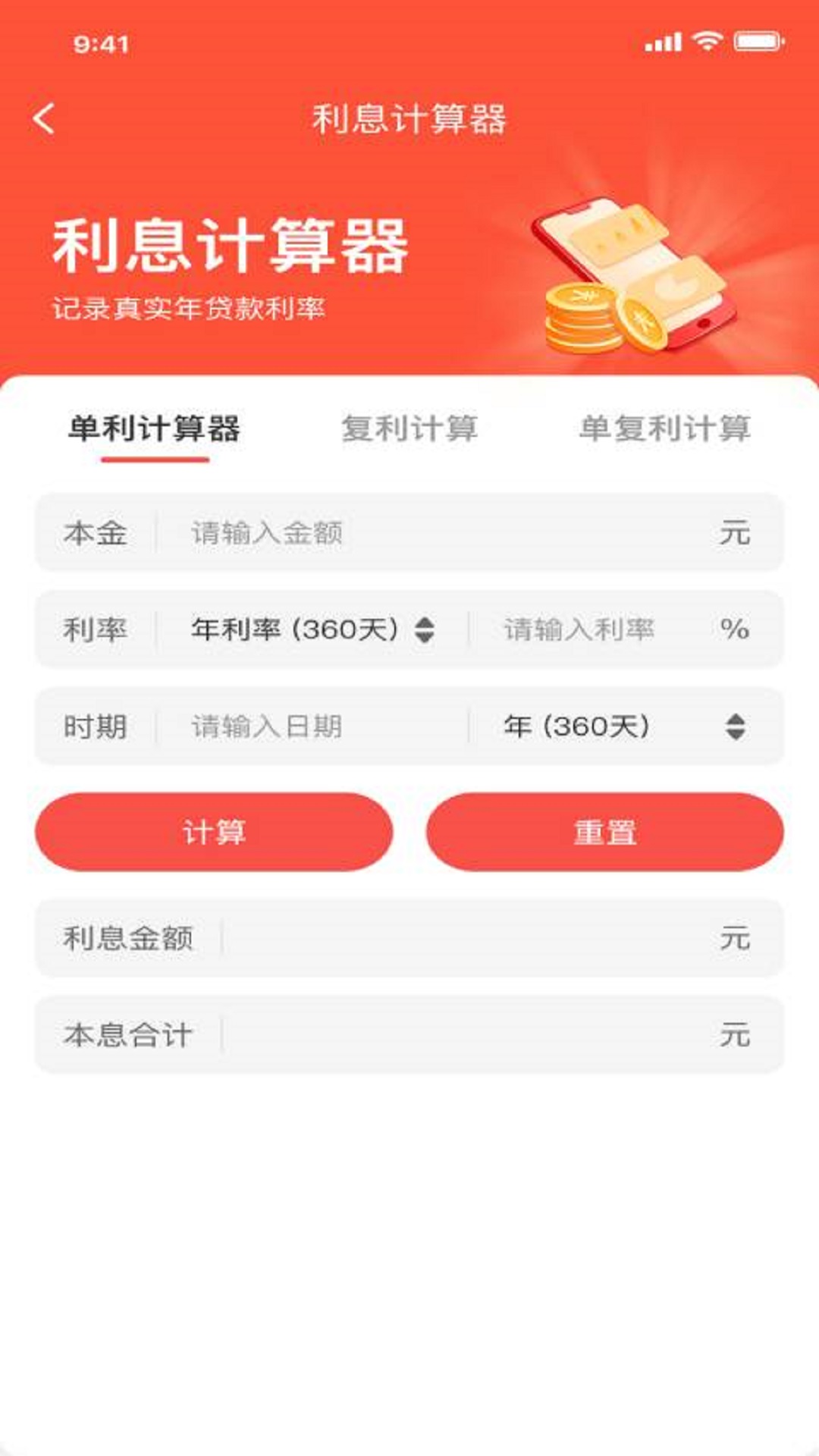Click the coins illustration in the banner
Viewport: 819px width, 1456px height.
tap(588, 318)
